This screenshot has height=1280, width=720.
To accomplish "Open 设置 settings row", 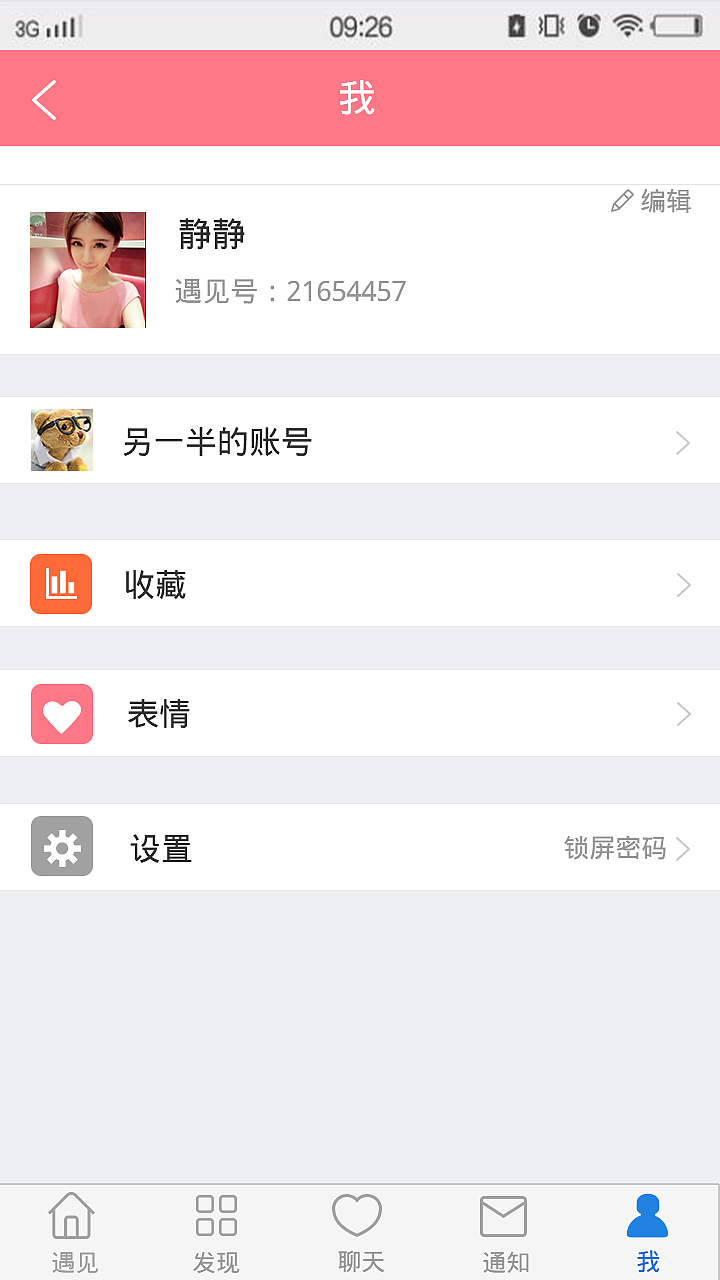I will (360, 848).
